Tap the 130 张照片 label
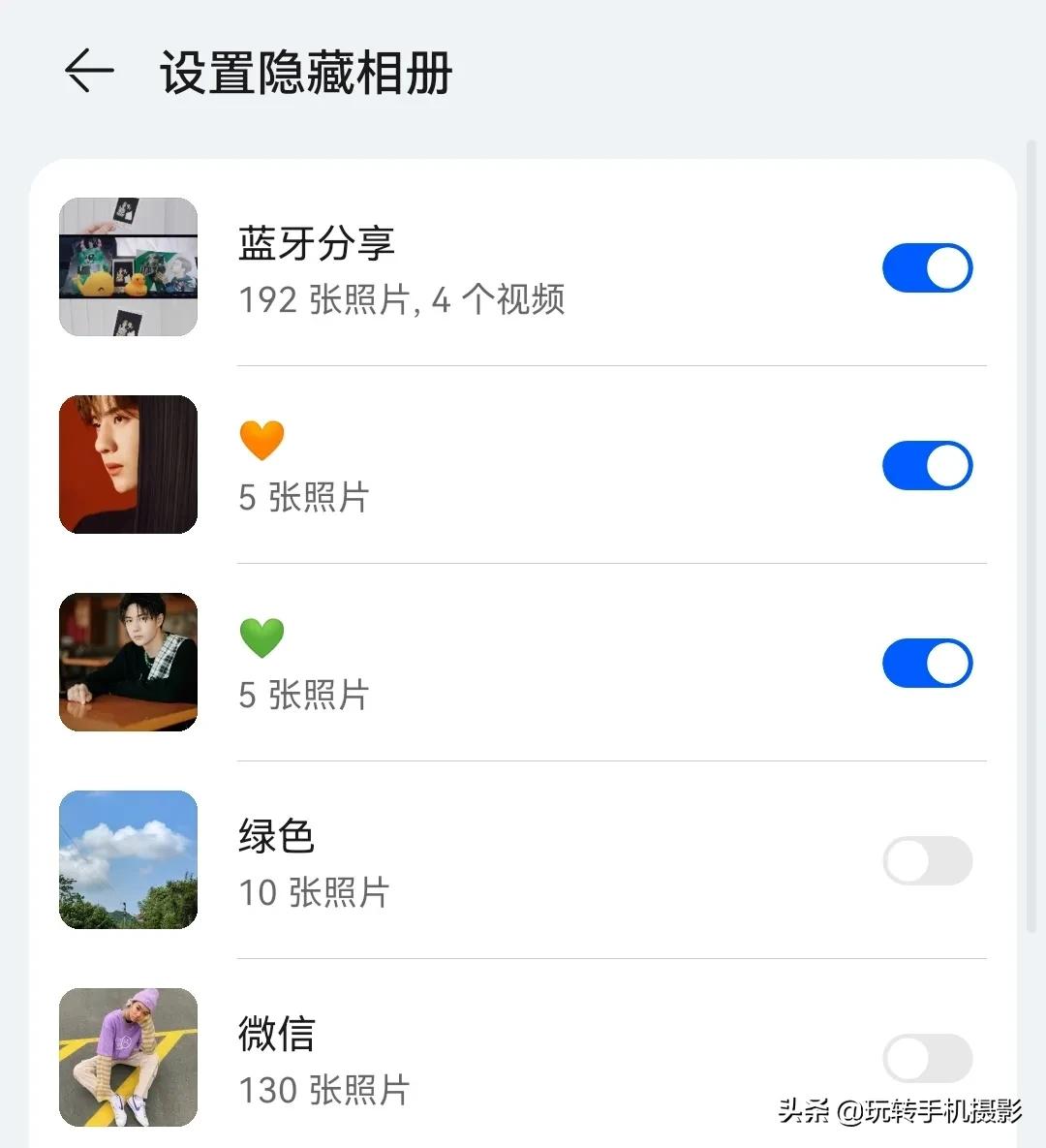The width and height of the screenshot is (1046, 1148). 324,1090
